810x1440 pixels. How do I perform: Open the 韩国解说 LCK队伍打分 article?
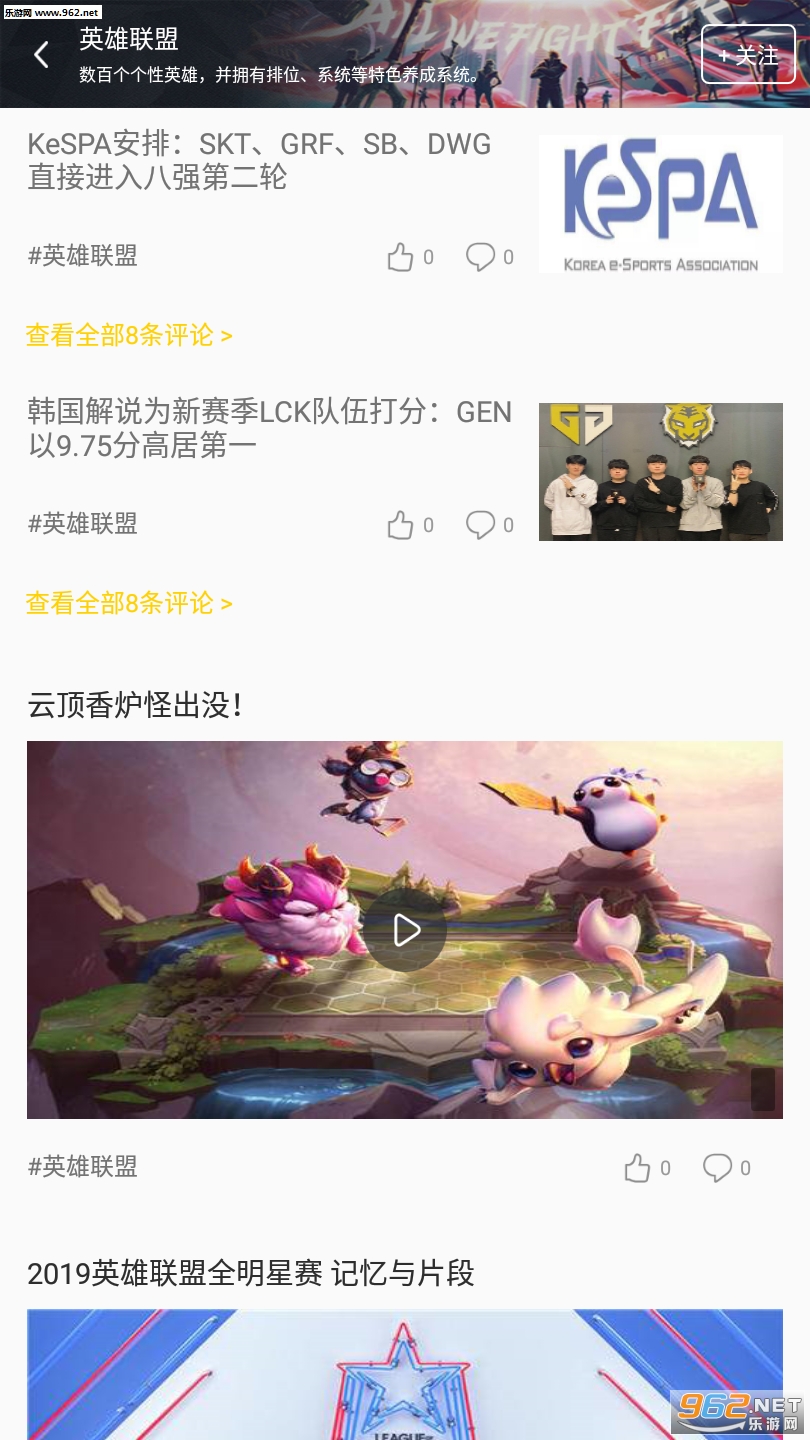point(270,428)
